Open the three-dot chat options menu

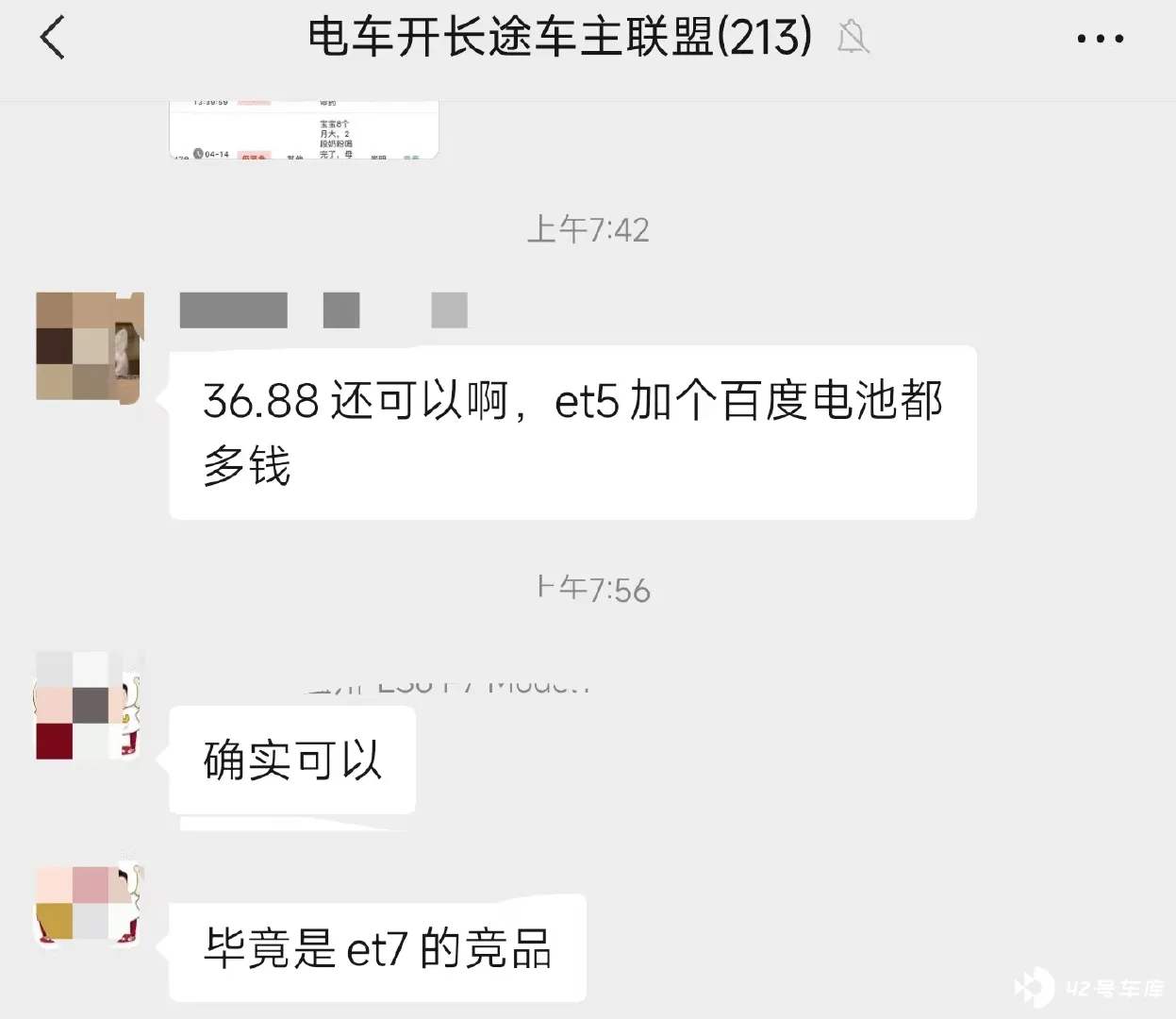click(x=1100, y=39)
